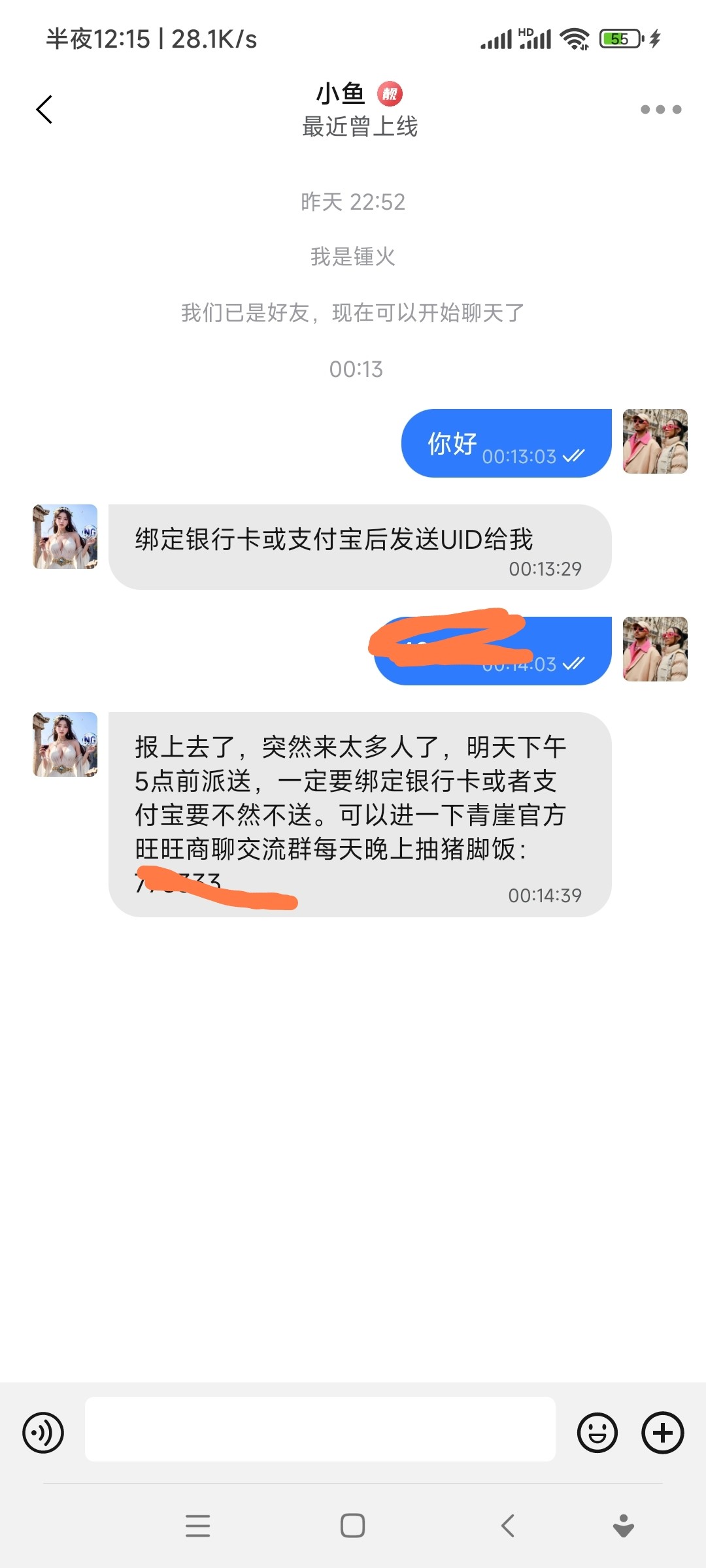Image resolution: width=706 pixels, height=1568 pixels.
Task: Go back from the 小鱼 chat
Action: [x=44, y=109]
